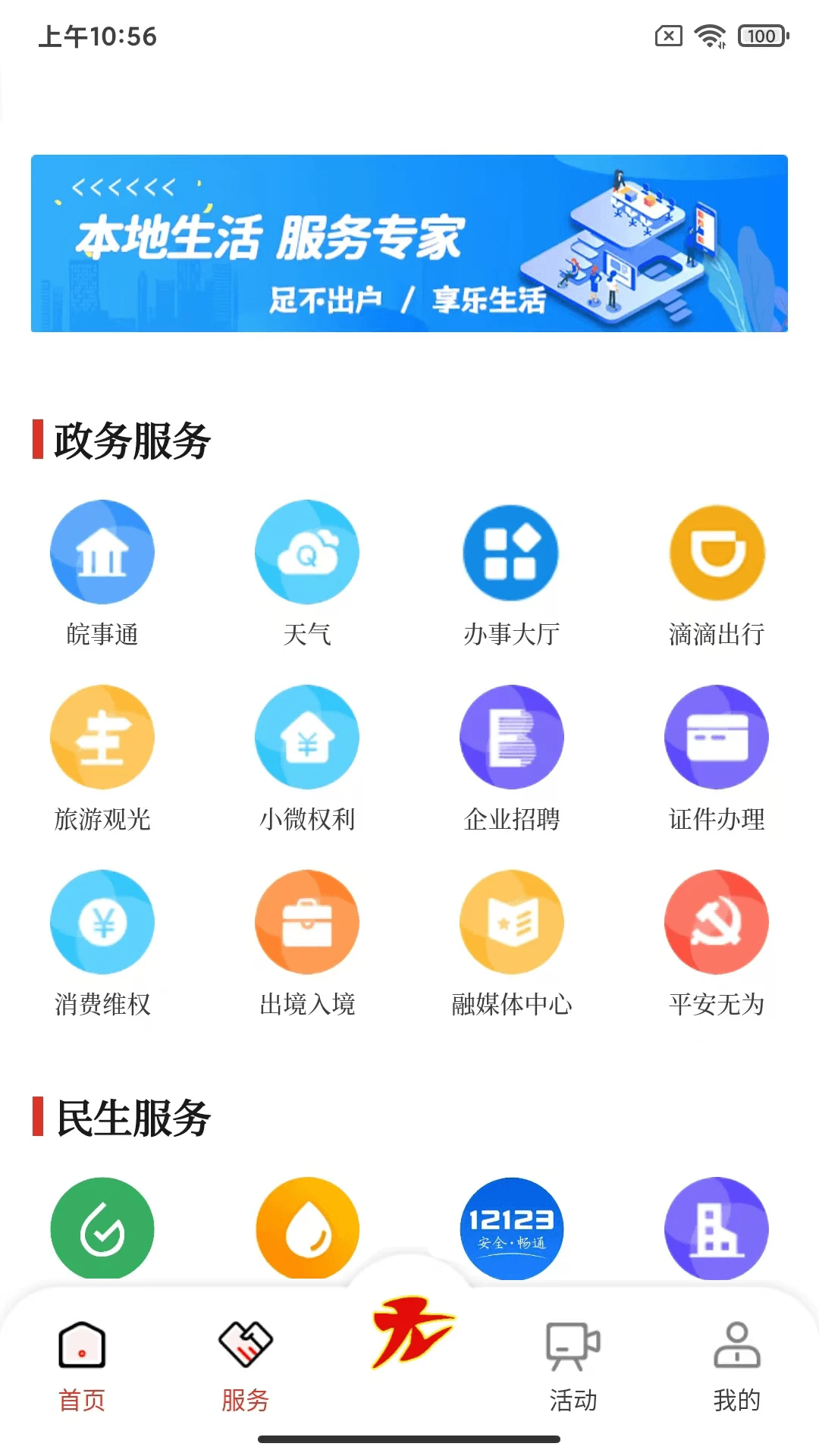
Task: Open 证件办理 document service
Action: point(717,737)
